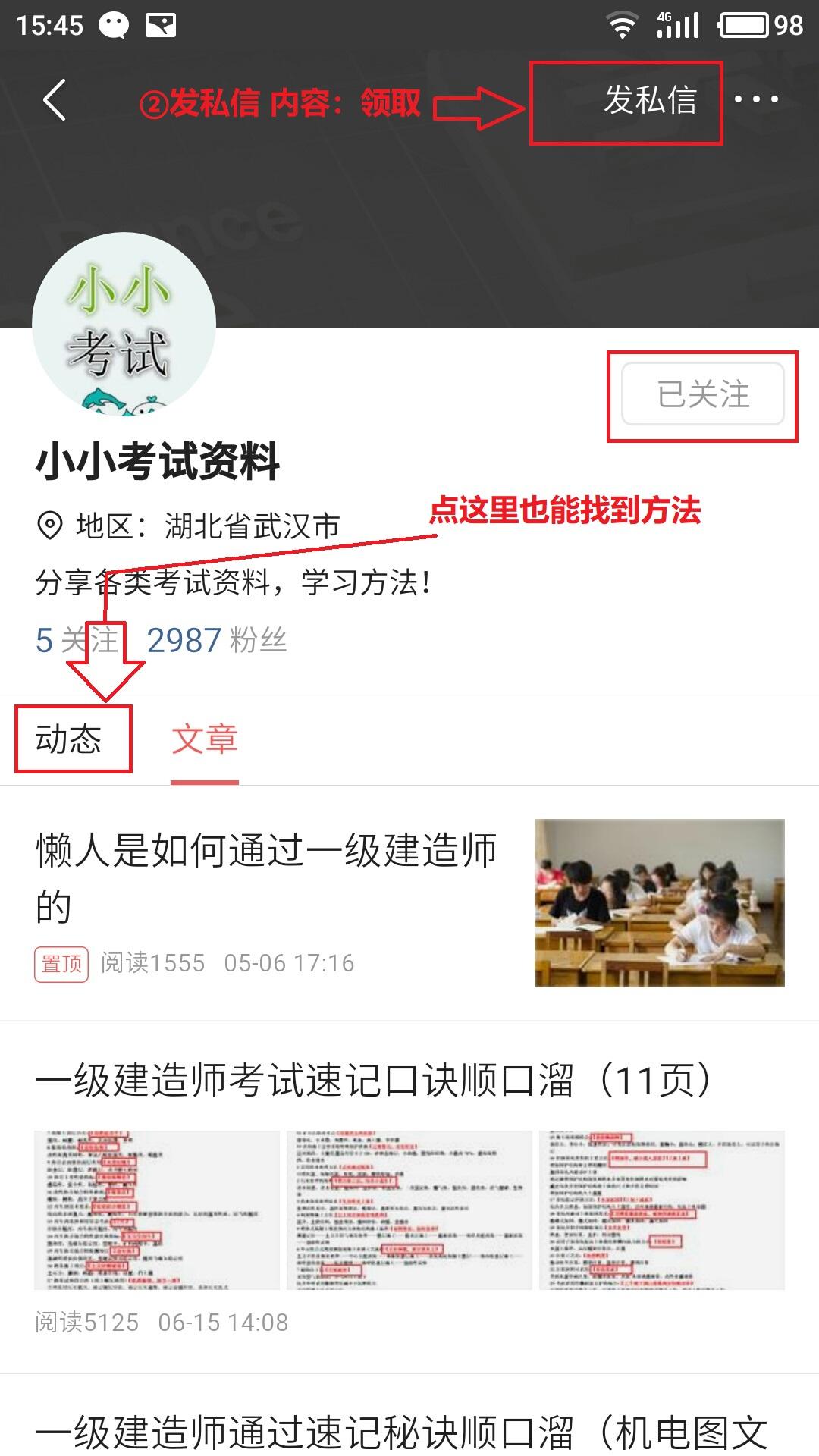Open the 2987 粉丝 followers list
Image resolution: width=819 pixels, height=1456 pixels.
217,641
